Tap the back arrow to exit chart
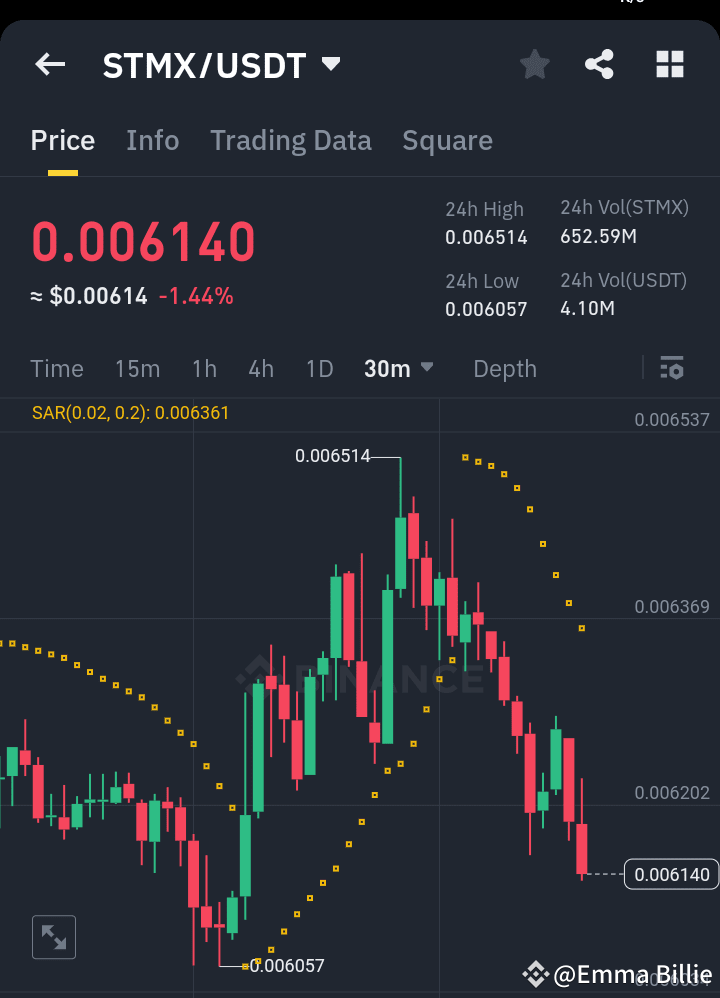 (x=49, y=64)
